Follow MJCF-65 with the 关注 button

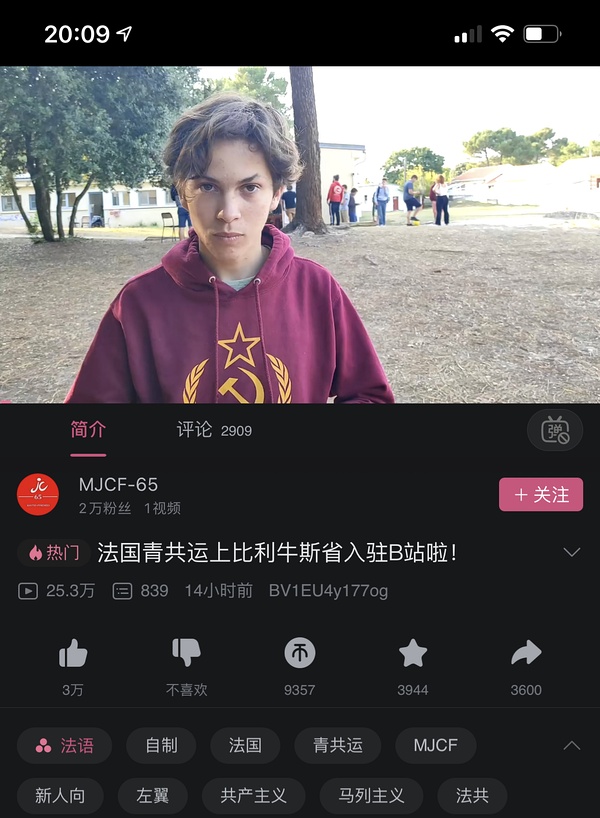540,494
